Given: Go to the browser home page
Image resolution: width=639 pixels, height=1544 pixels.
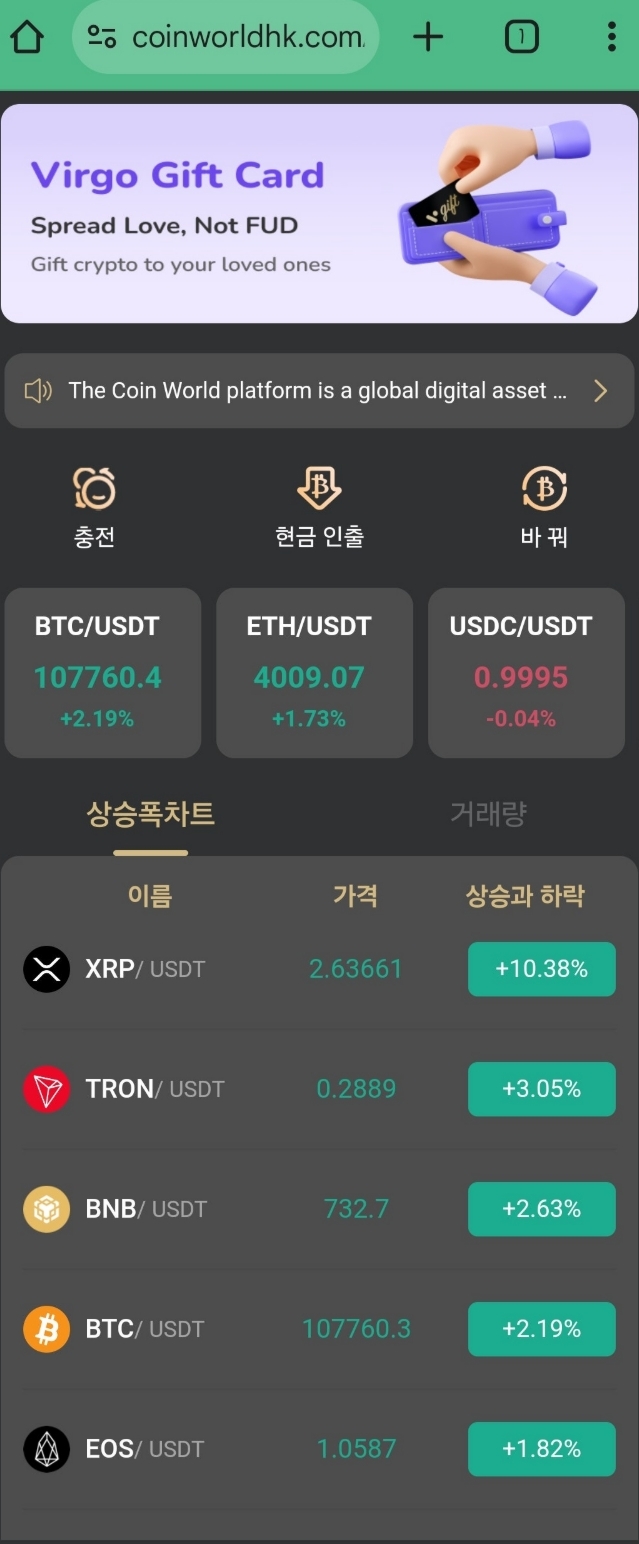Looking at the screenshot, I should (x=27, y=38).
